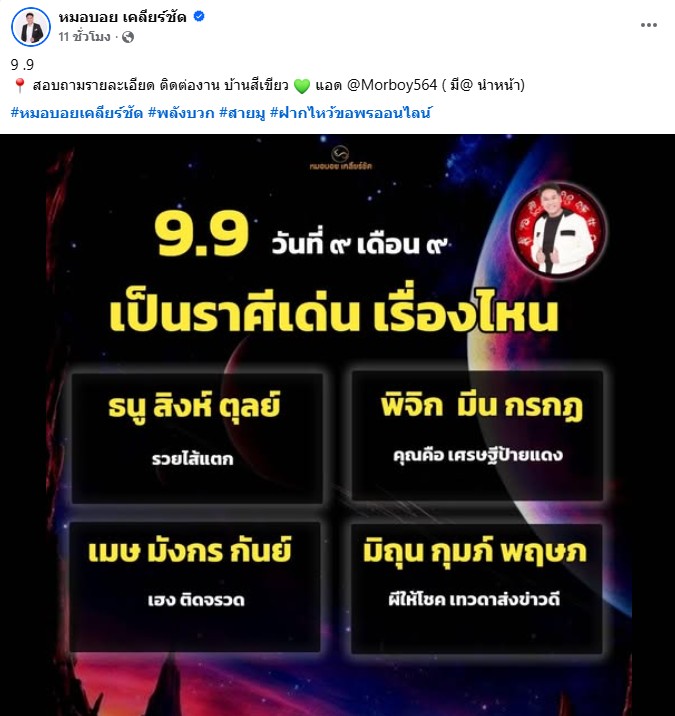The image size is (675, 716).
Task: Open hashtag #หมอบอยเคลียร์ชัด
Action: tap(75, 112)
